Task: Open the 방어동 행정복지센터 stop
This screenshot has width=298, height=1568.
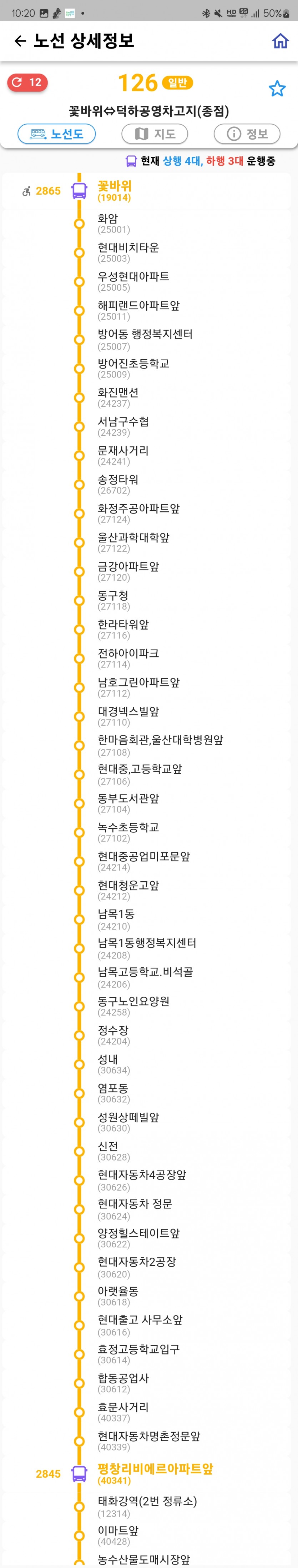Action: (x=145, y=339)
